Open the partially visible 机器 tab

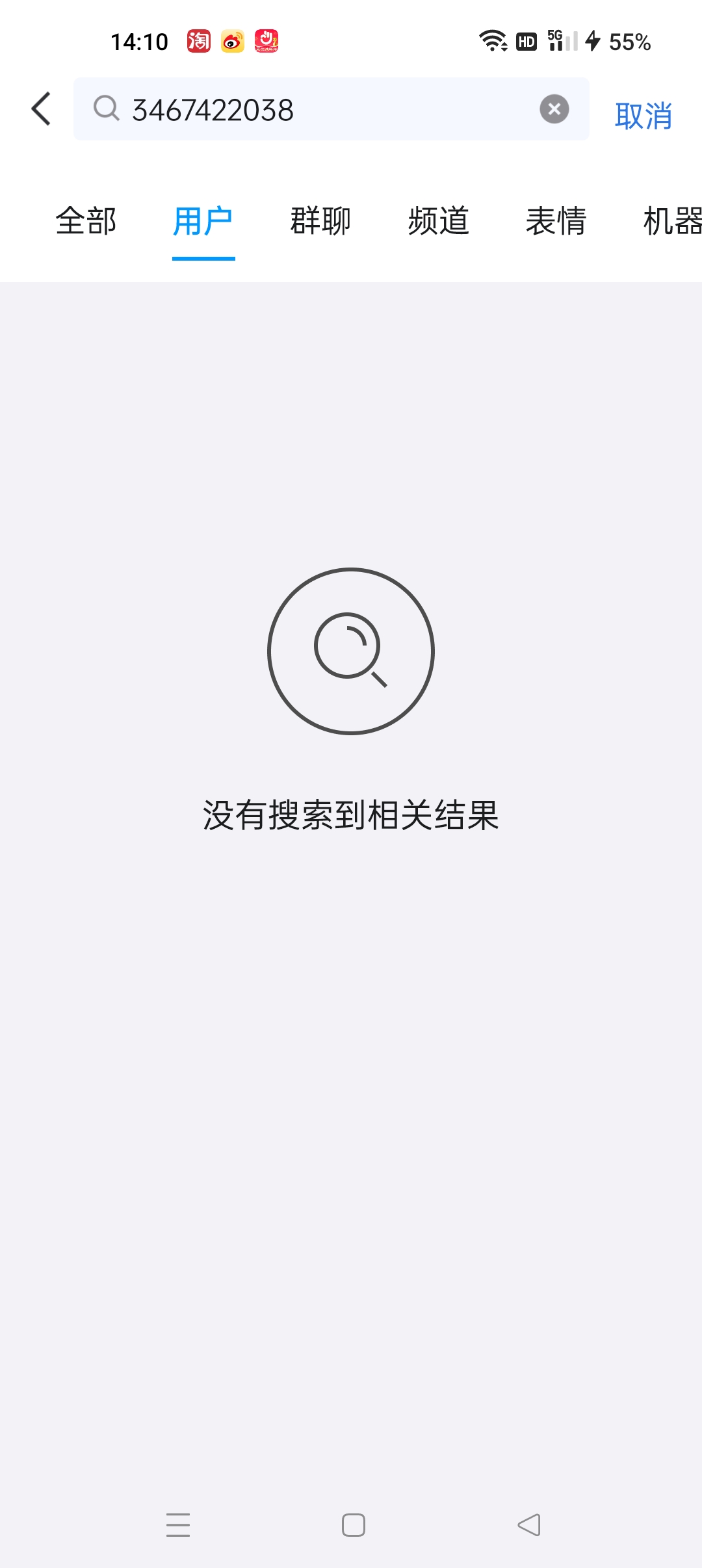[672, 221]
